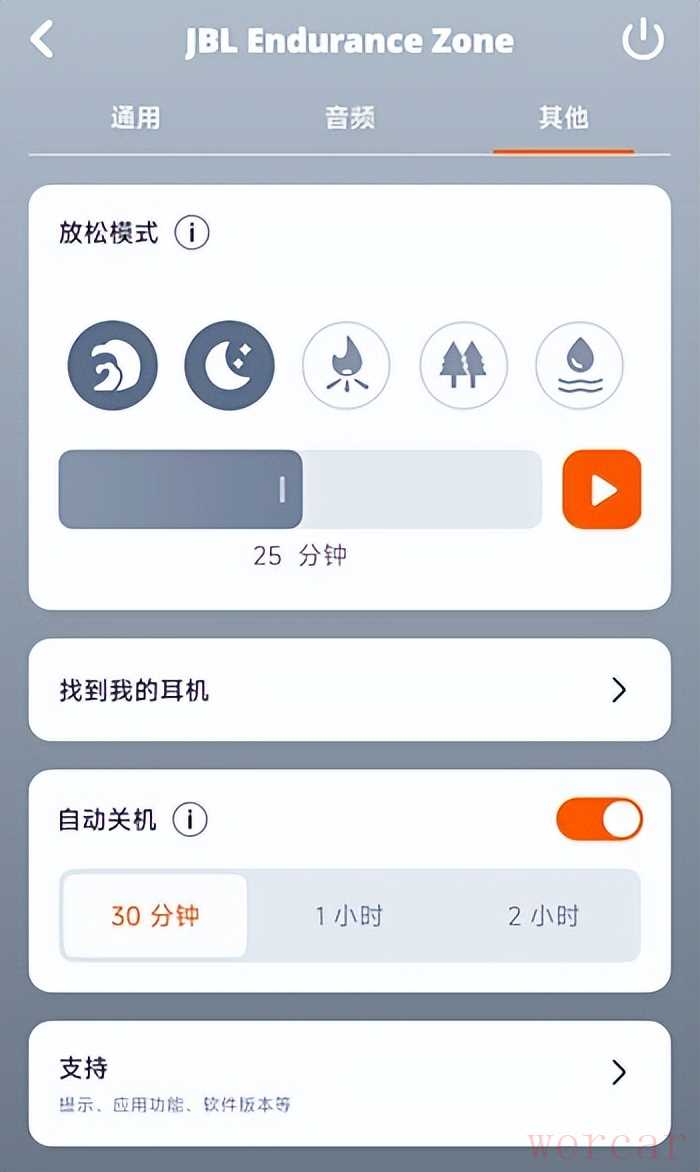Select the ocean wave relaxation sound

(x=112, y=365)
